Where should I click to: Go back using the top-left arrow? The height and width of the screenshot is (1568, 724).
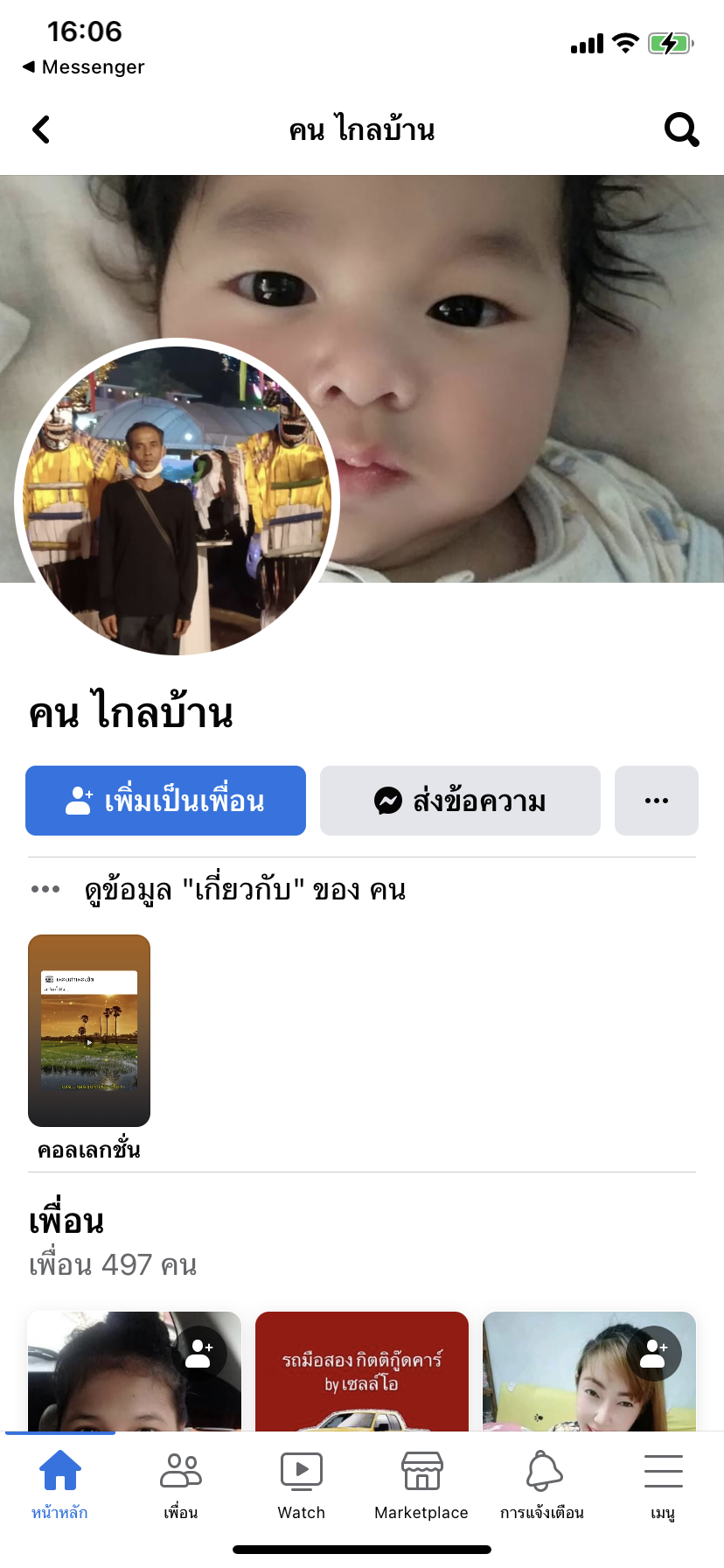coord(41,129)
